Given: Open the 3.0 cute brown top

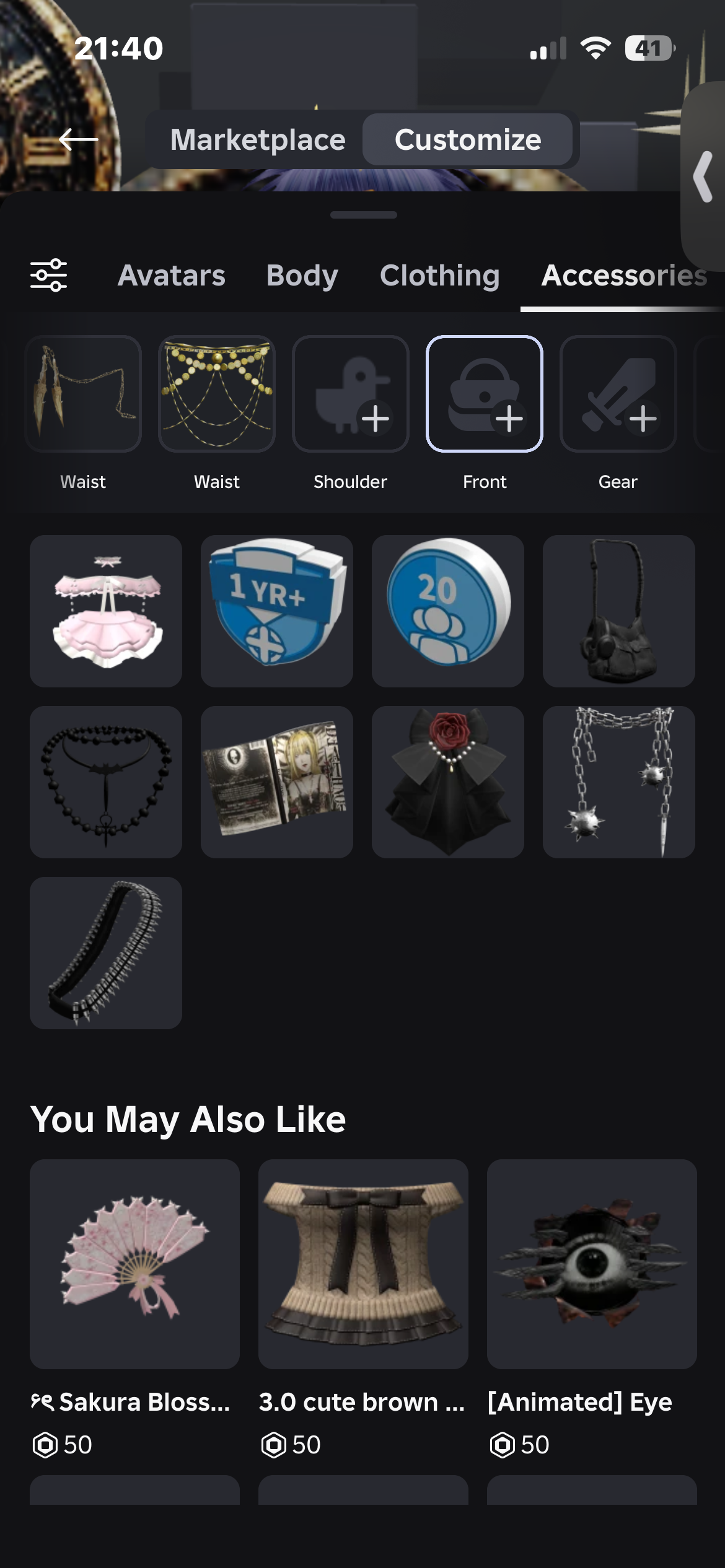Looking at the screenshot, I should [x=363, y=1264].
